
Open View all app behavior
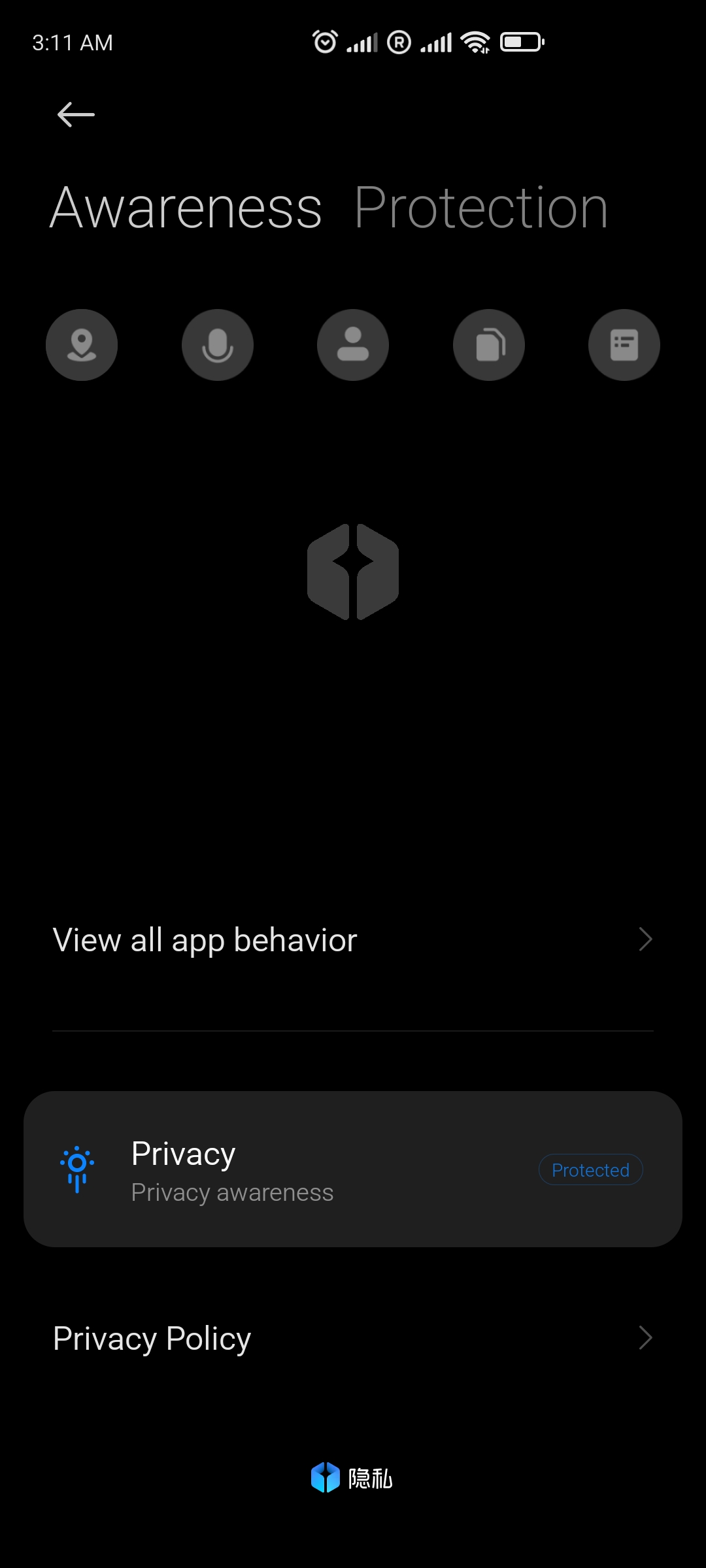[353, 939]
